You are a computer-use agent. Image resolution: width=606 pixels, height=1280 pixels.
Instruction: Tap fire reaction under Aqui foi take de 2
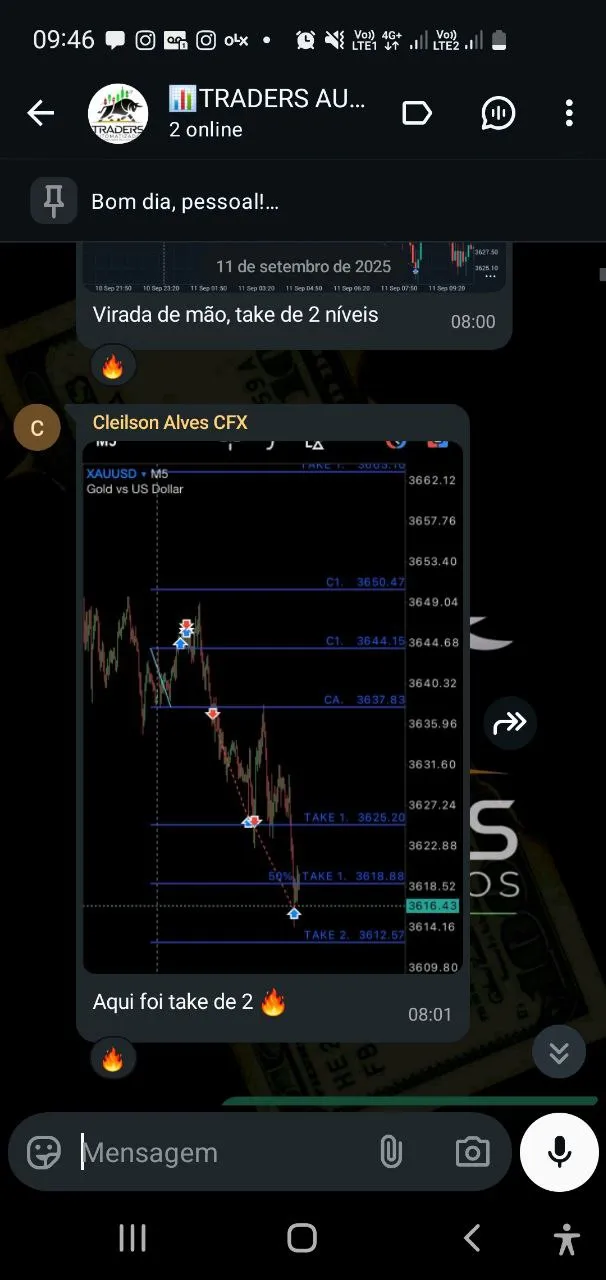pos(112,1060)
